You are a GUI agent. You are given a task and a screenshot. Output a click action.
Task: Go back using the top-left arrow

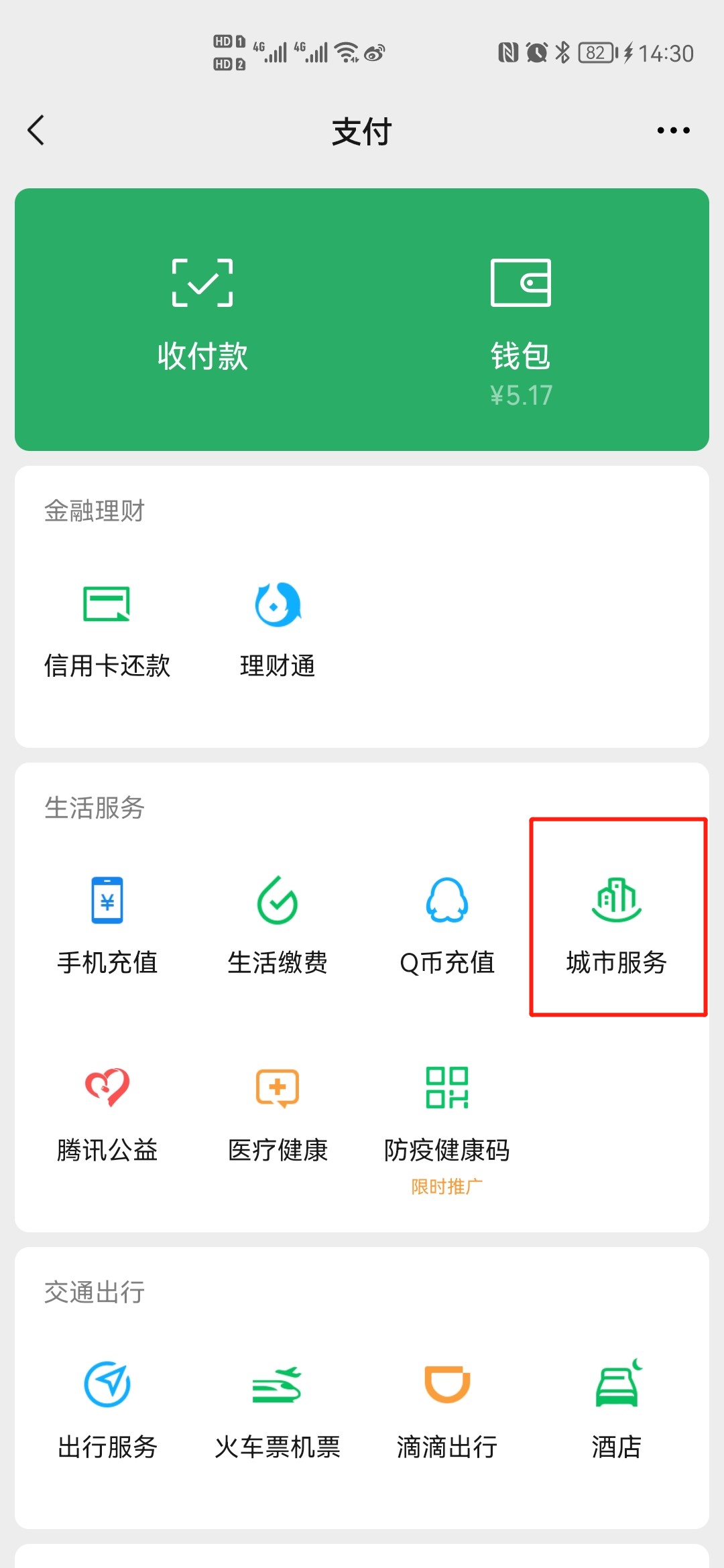[36, 130]
